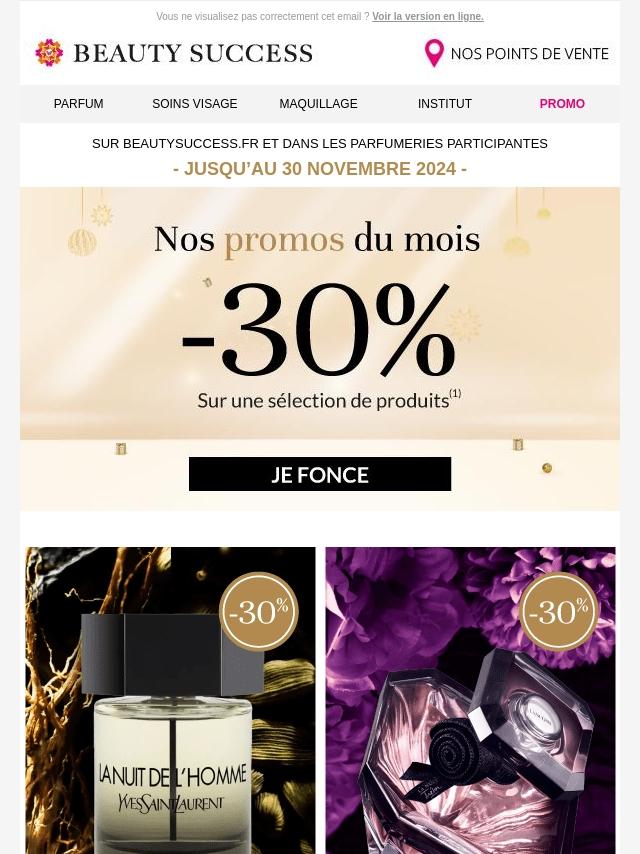Screen dimensions: 640x854
Task: Open the La Nuit de L'Homme offer
Action: coord(170,700)
